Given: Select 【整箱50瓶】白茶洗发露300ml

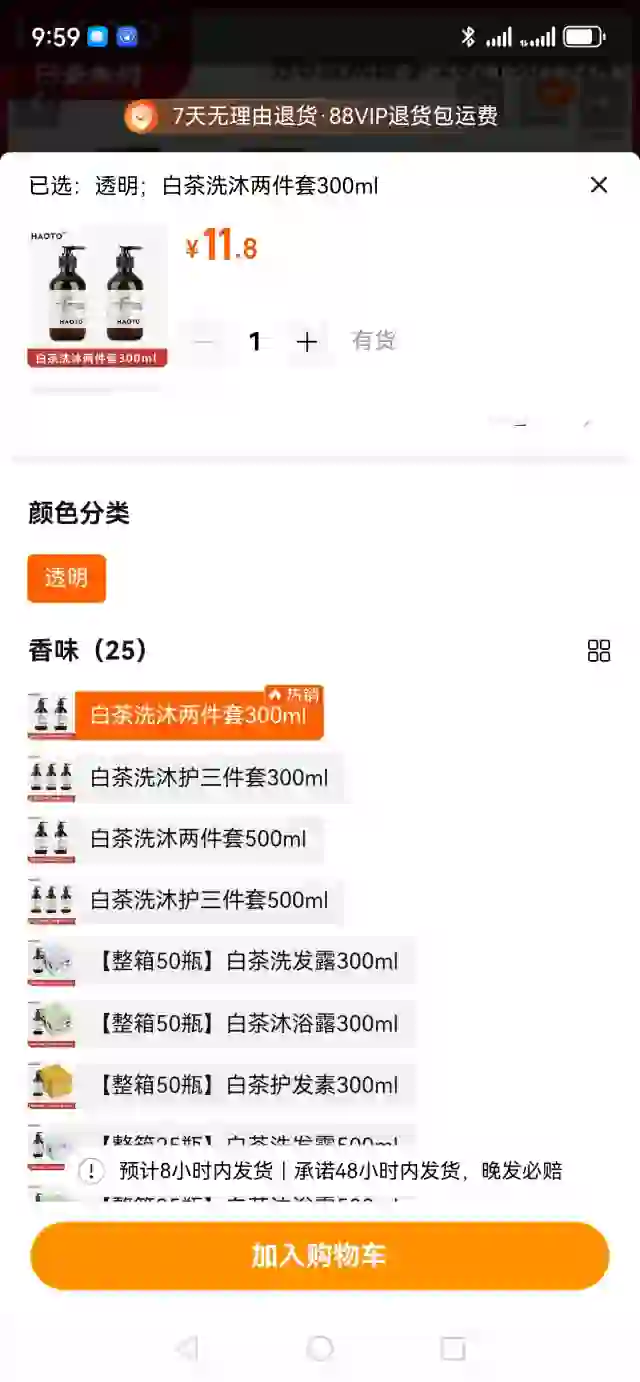Looking at the screenshot, I should tap(246, 962).
